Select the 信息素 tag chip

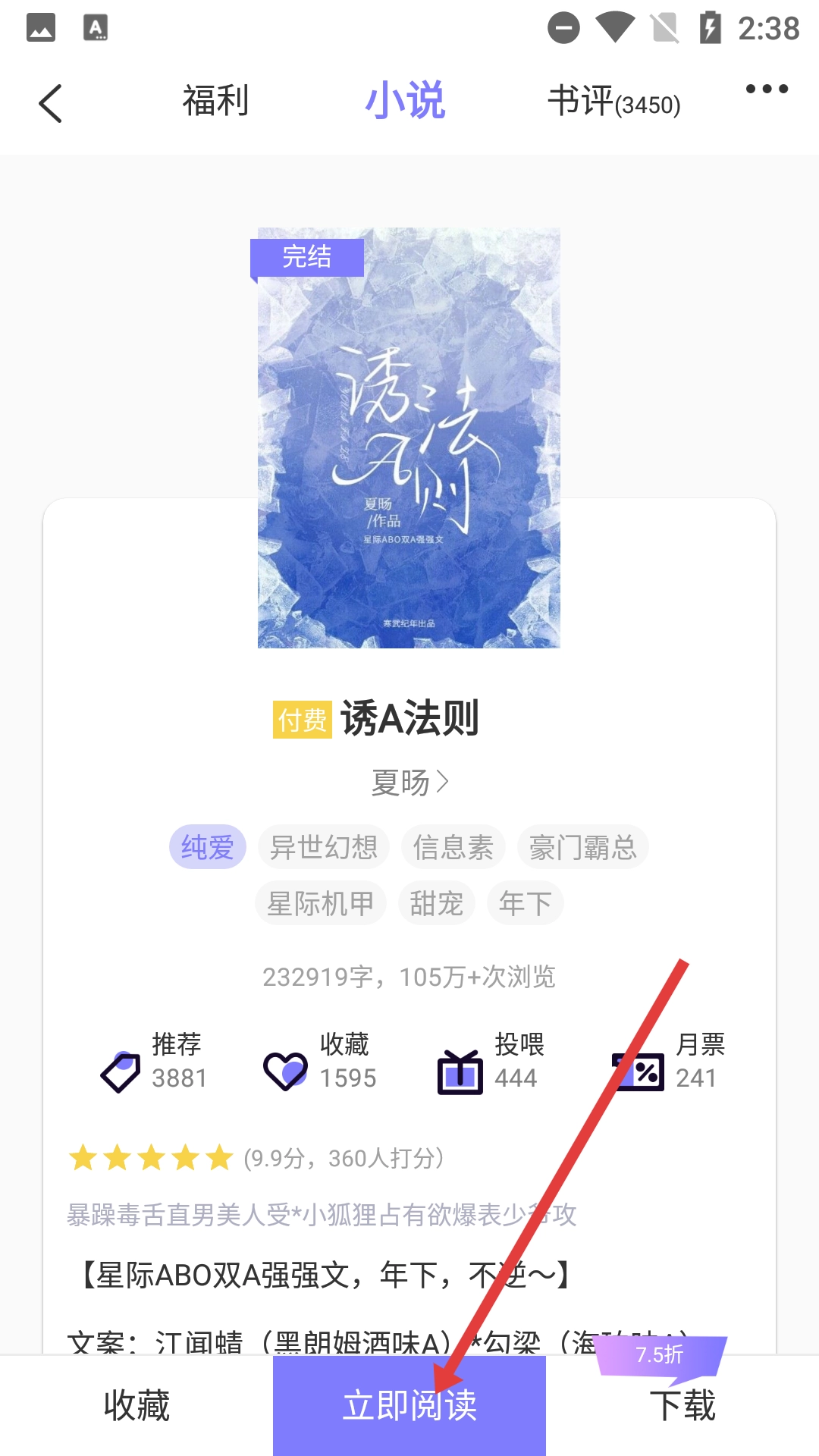coord(453,847)
